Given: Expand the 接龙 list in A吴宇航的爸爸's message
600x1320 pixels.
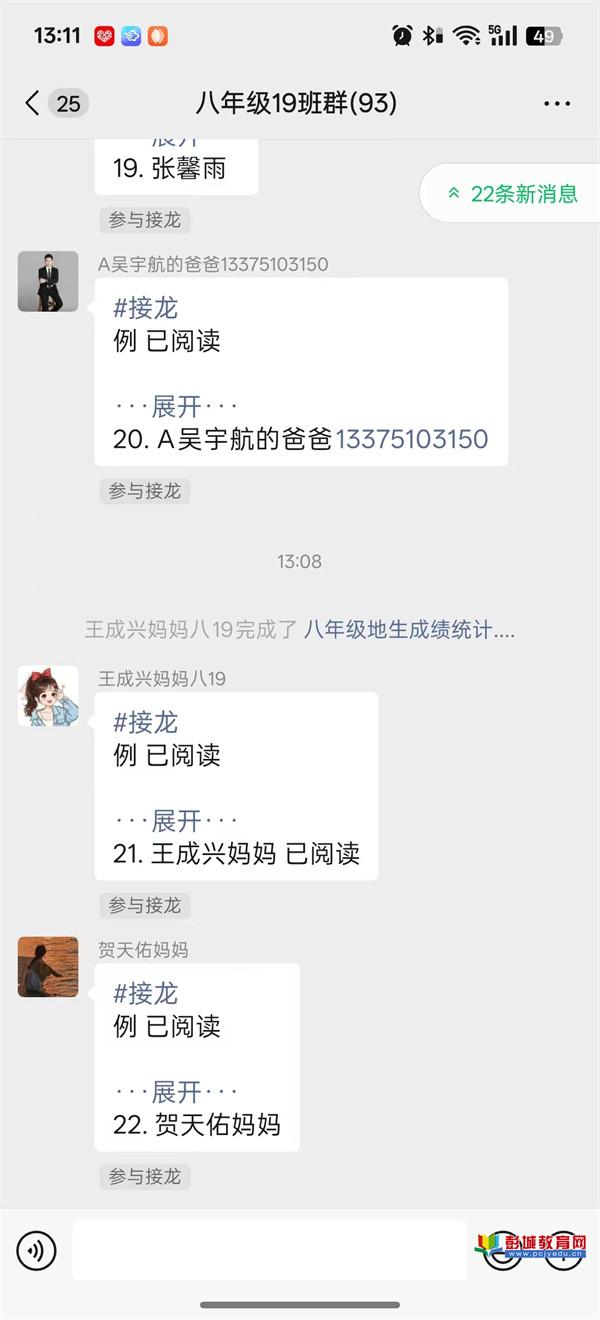Looking at the screenshot, I should [x=177, y=407].
